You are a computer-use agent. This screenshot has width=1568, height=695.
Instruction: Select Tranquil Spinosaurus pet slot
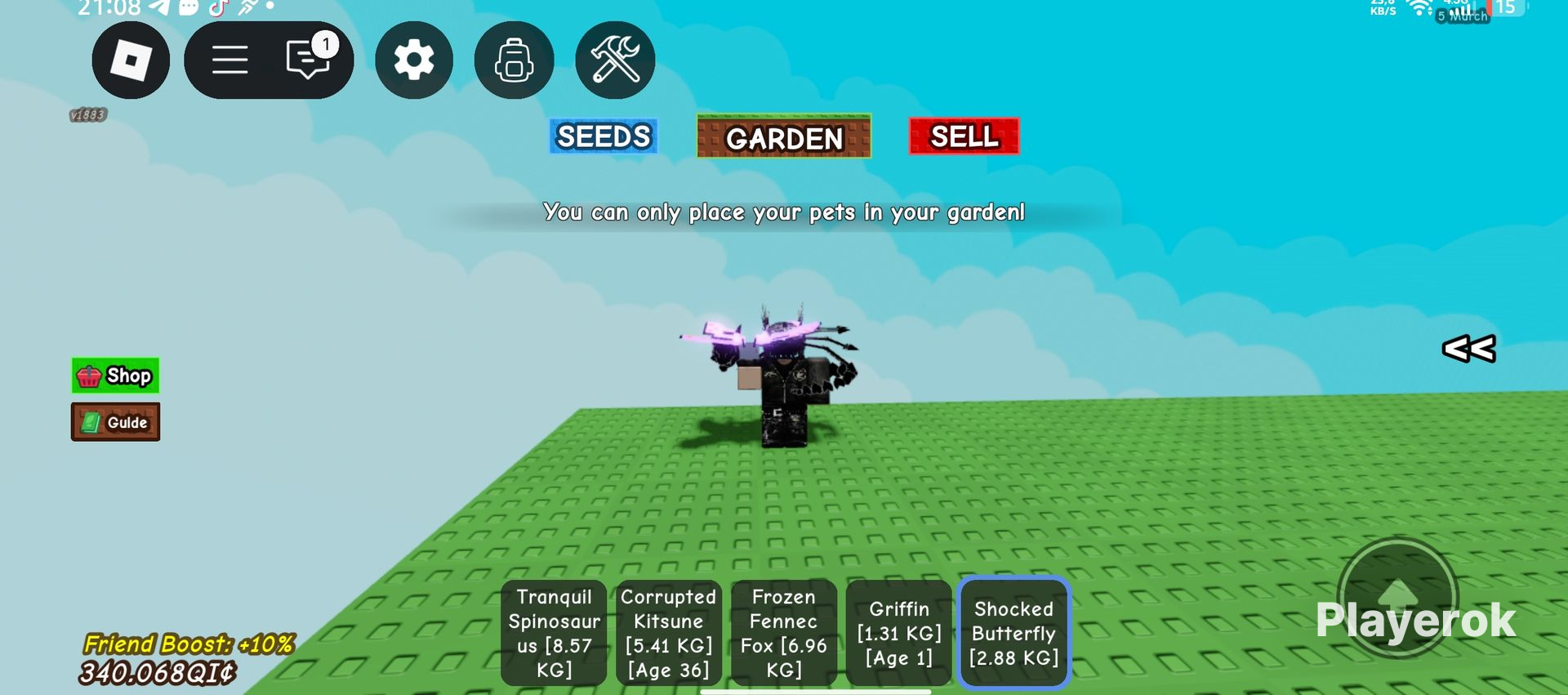[x=554, y=633]
